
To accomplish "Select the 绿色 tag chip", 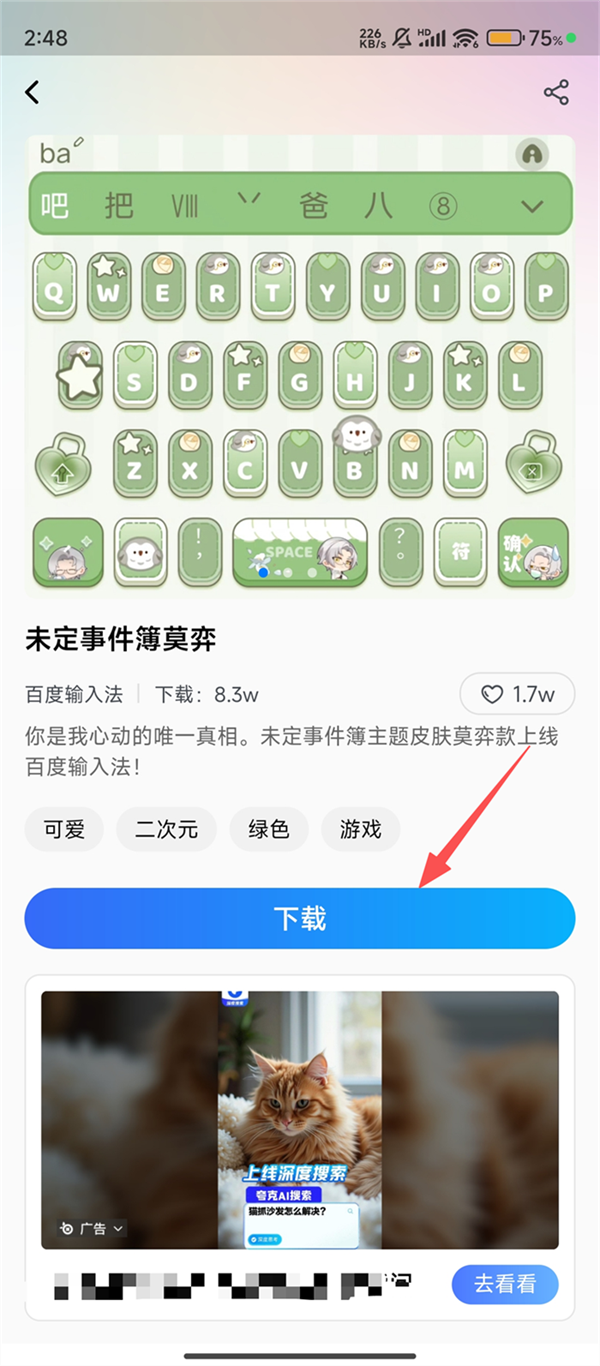I will click(268, 829).
